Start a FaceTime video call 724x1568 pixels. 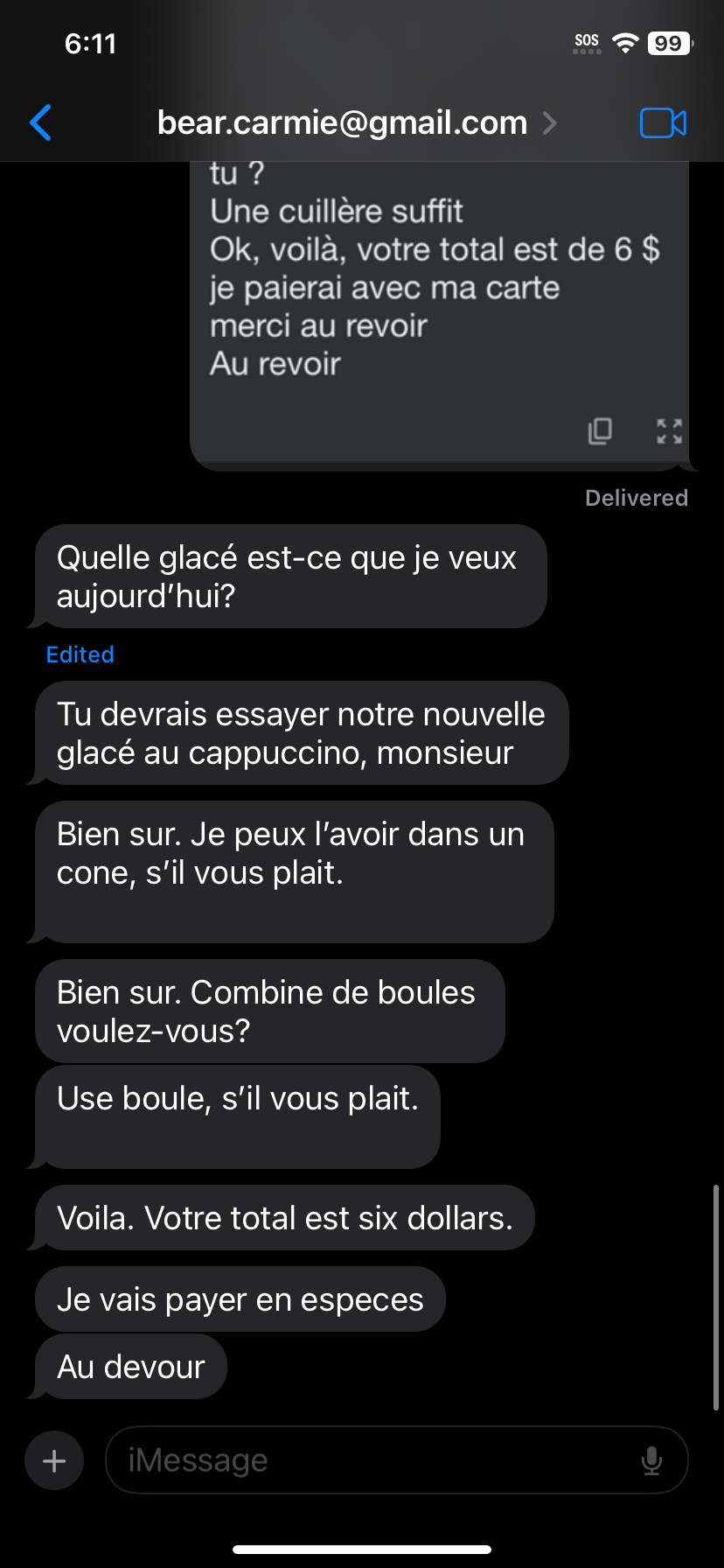point(663,122)
